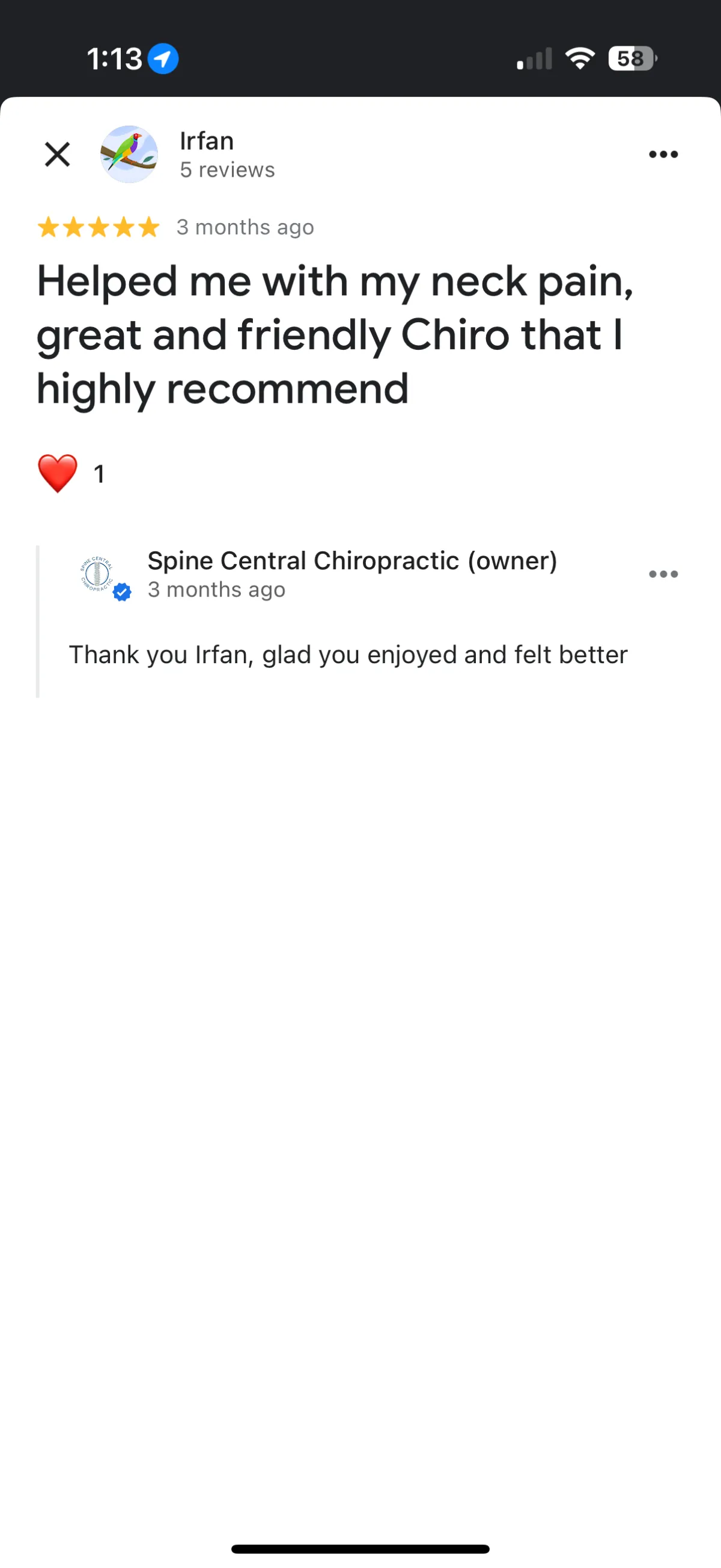This screenshot has height=1568, width=721.
Task: Open more options for the owner's reply
Action: click(663, 574)
